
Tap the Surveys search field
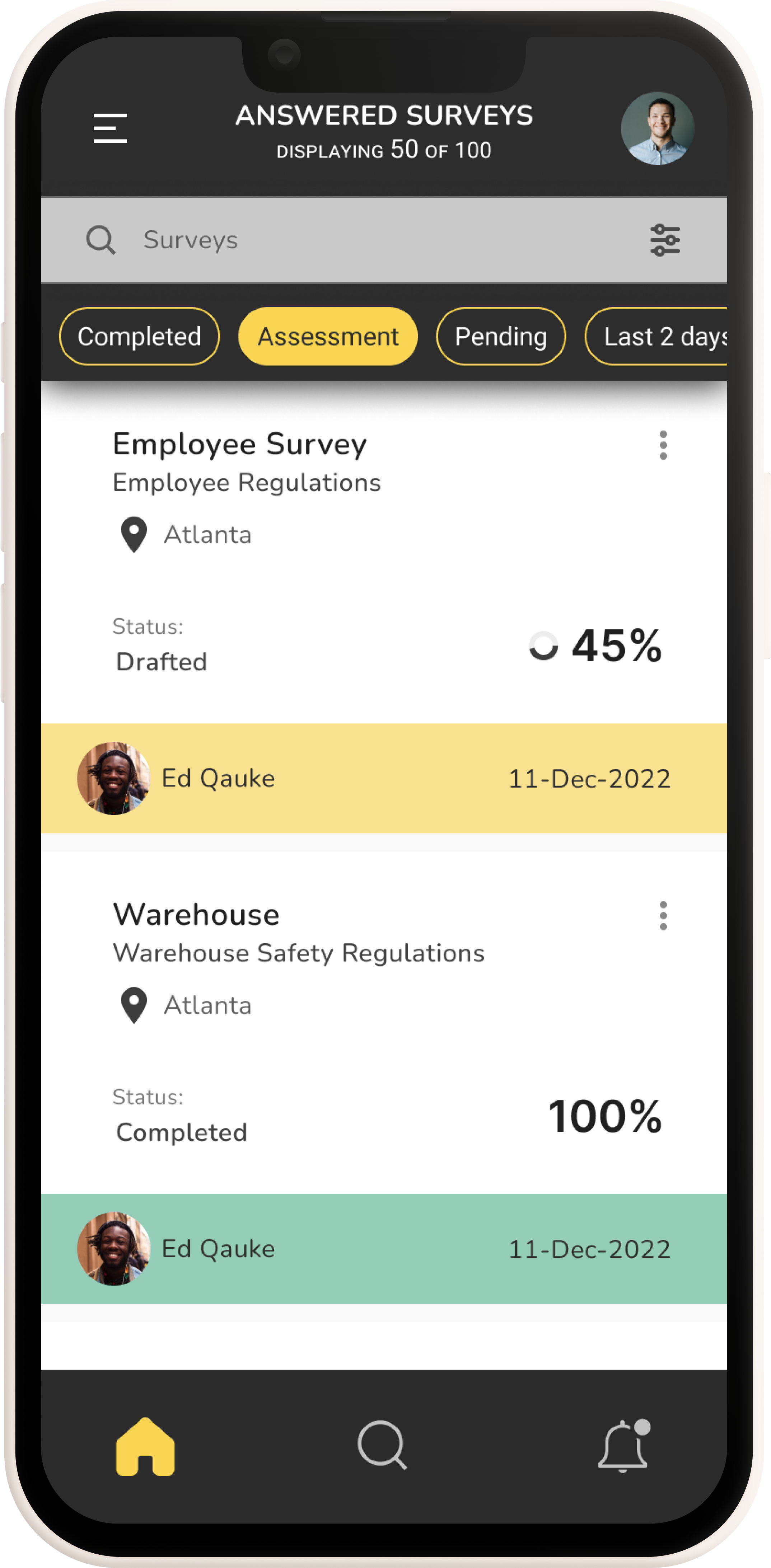pos(365,240)
